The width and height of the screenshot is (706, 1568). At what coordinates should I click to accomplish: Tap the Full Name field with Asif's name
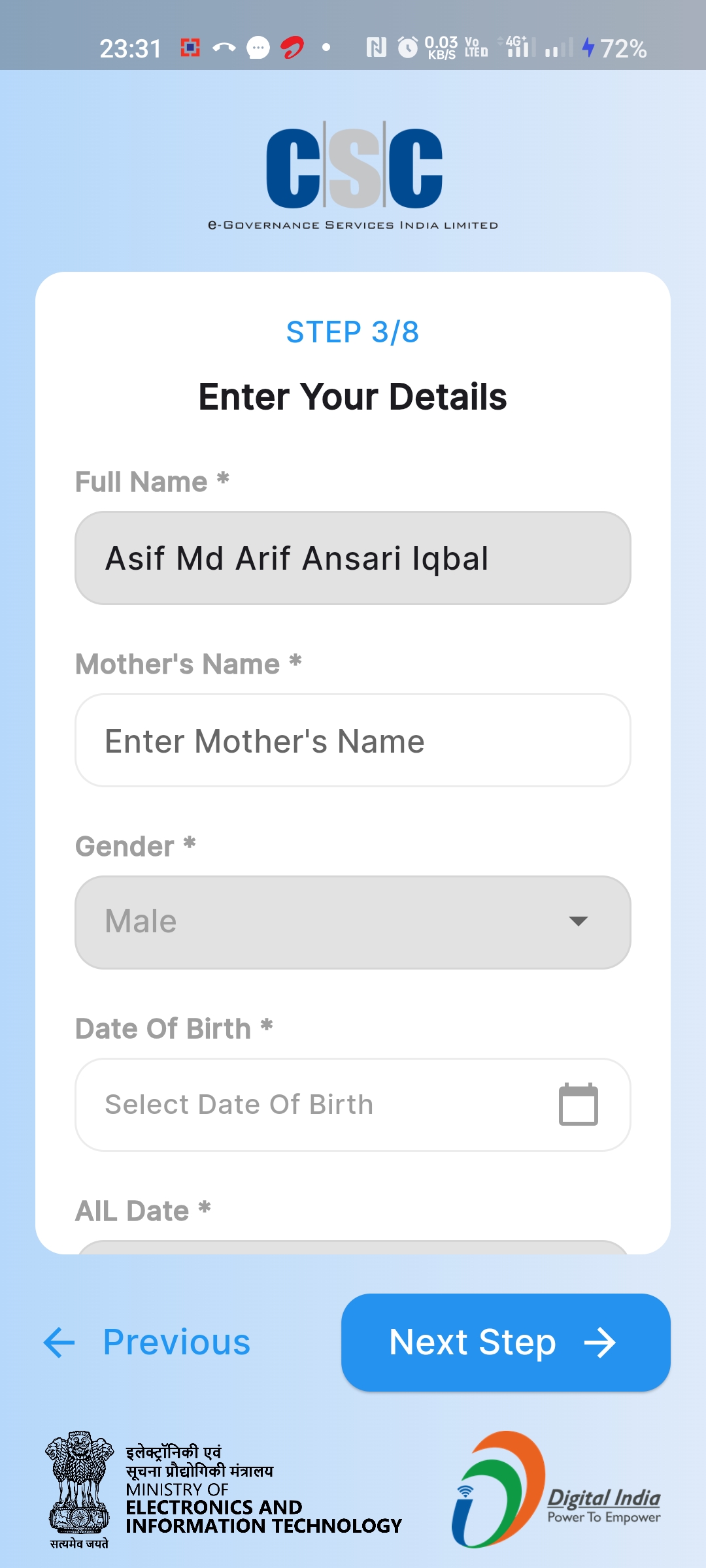point(353,558)
